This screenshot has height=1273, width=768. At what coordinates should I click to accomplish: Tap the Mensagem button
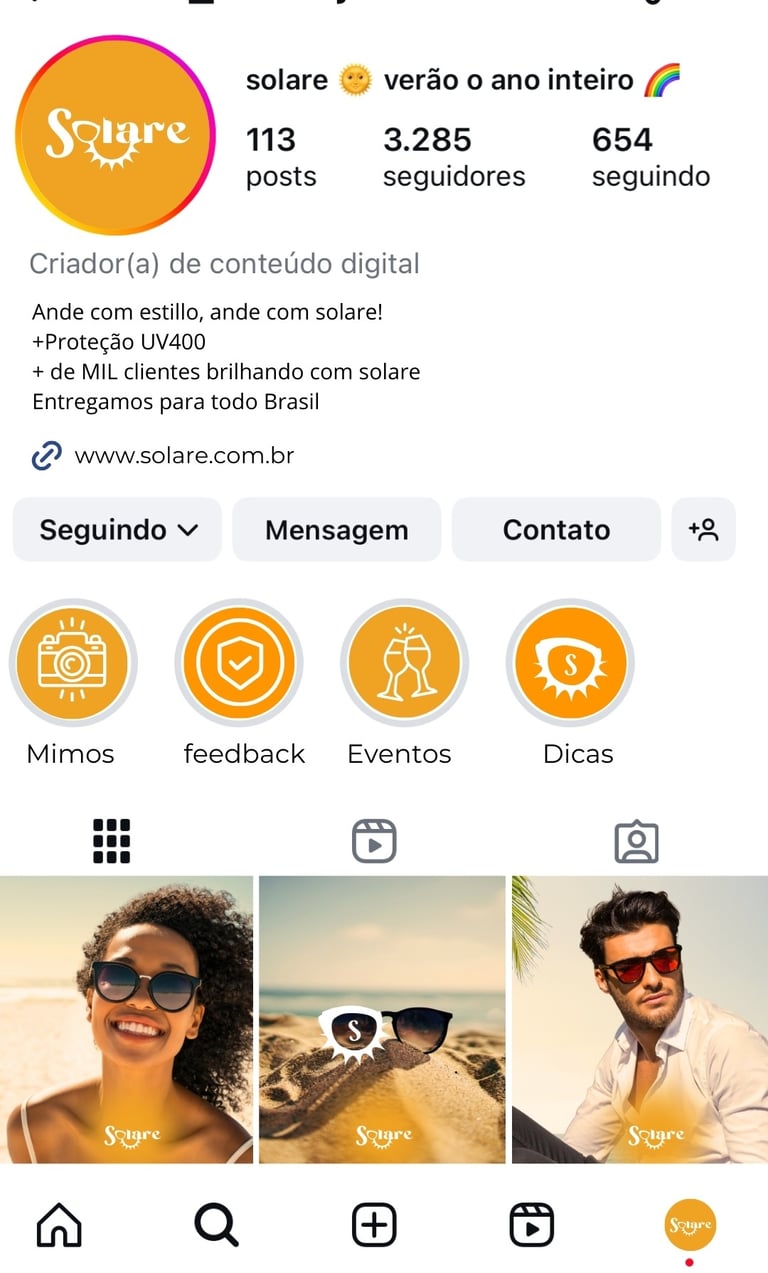[336, 529]
